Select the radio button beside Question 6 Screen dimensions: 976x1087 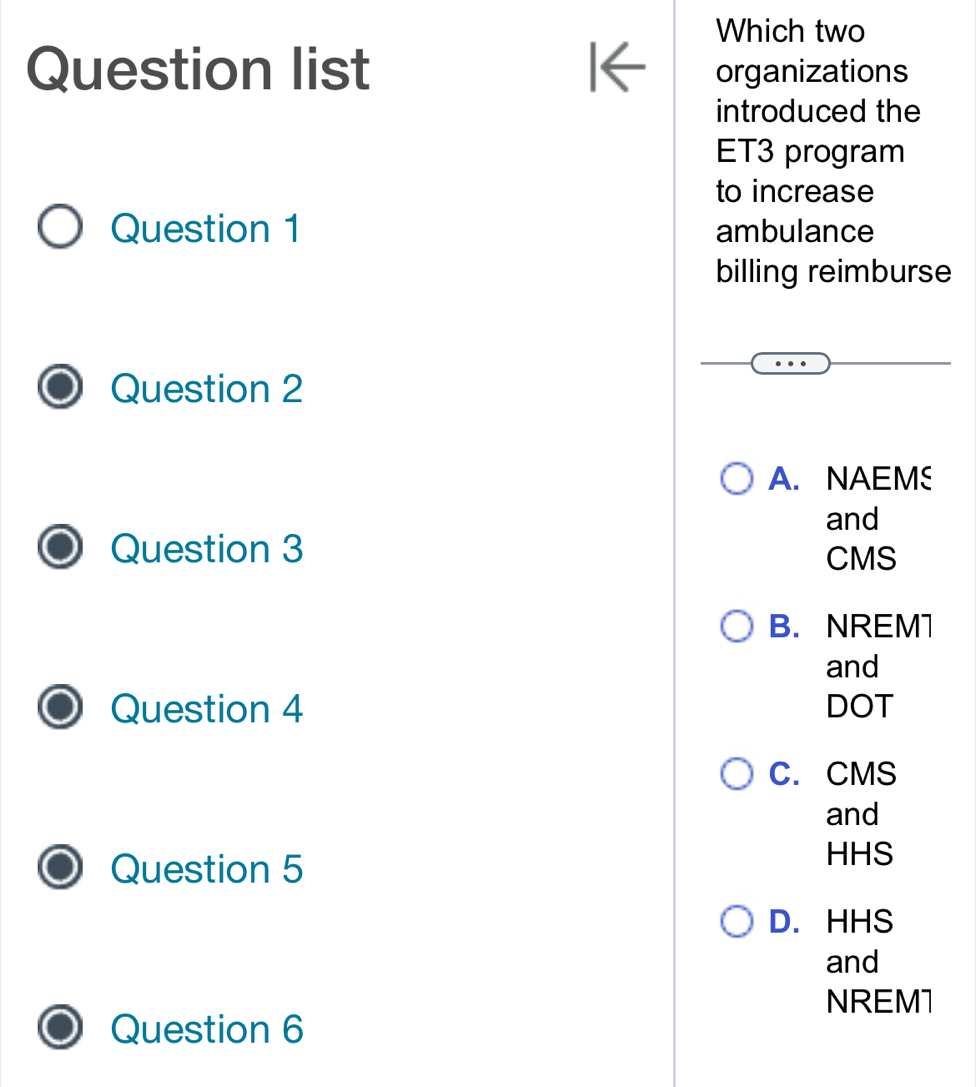(59, 1027)
